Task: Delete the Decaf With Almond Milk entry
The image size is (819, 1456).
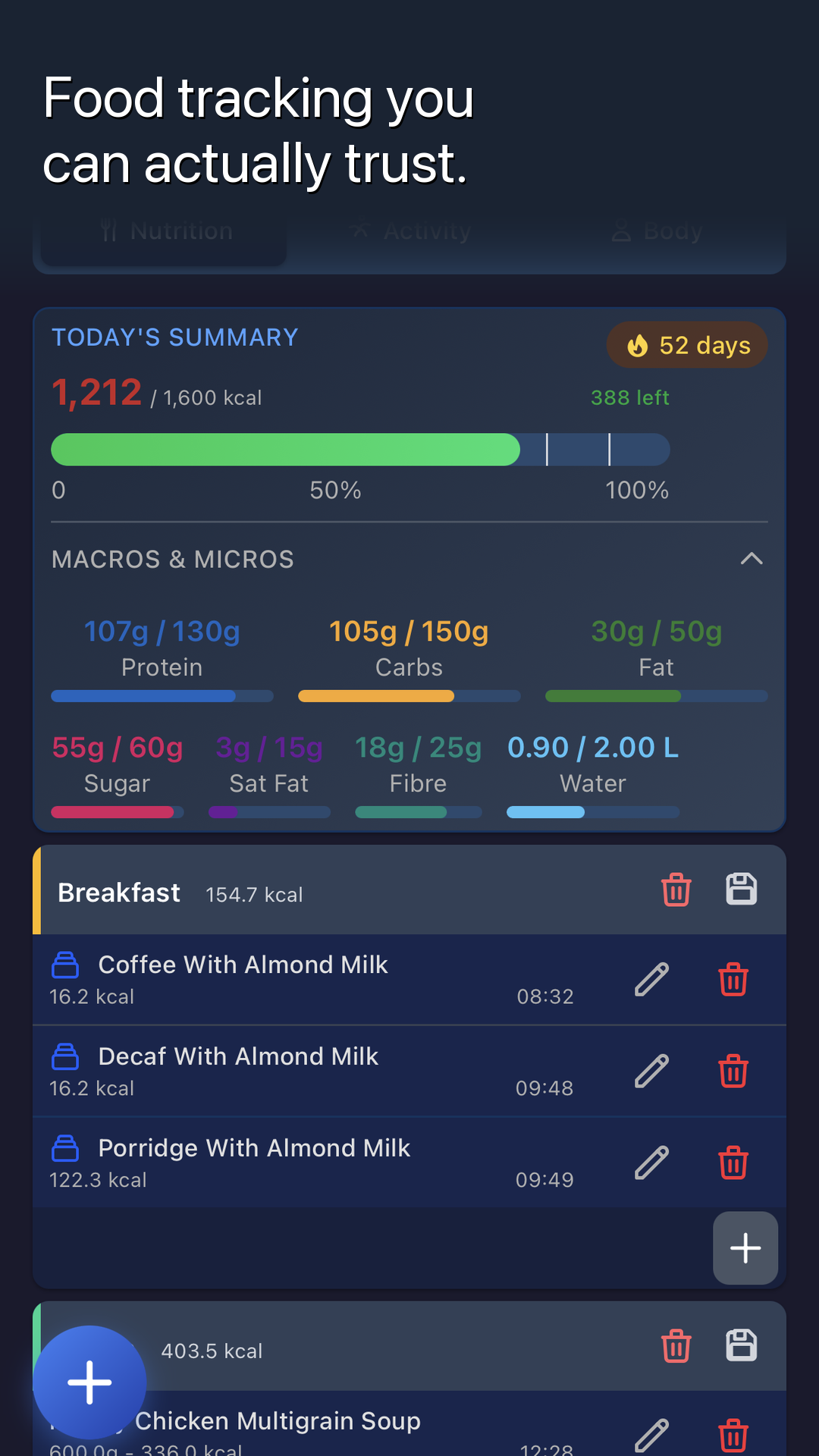Action: click(733, 1072)
